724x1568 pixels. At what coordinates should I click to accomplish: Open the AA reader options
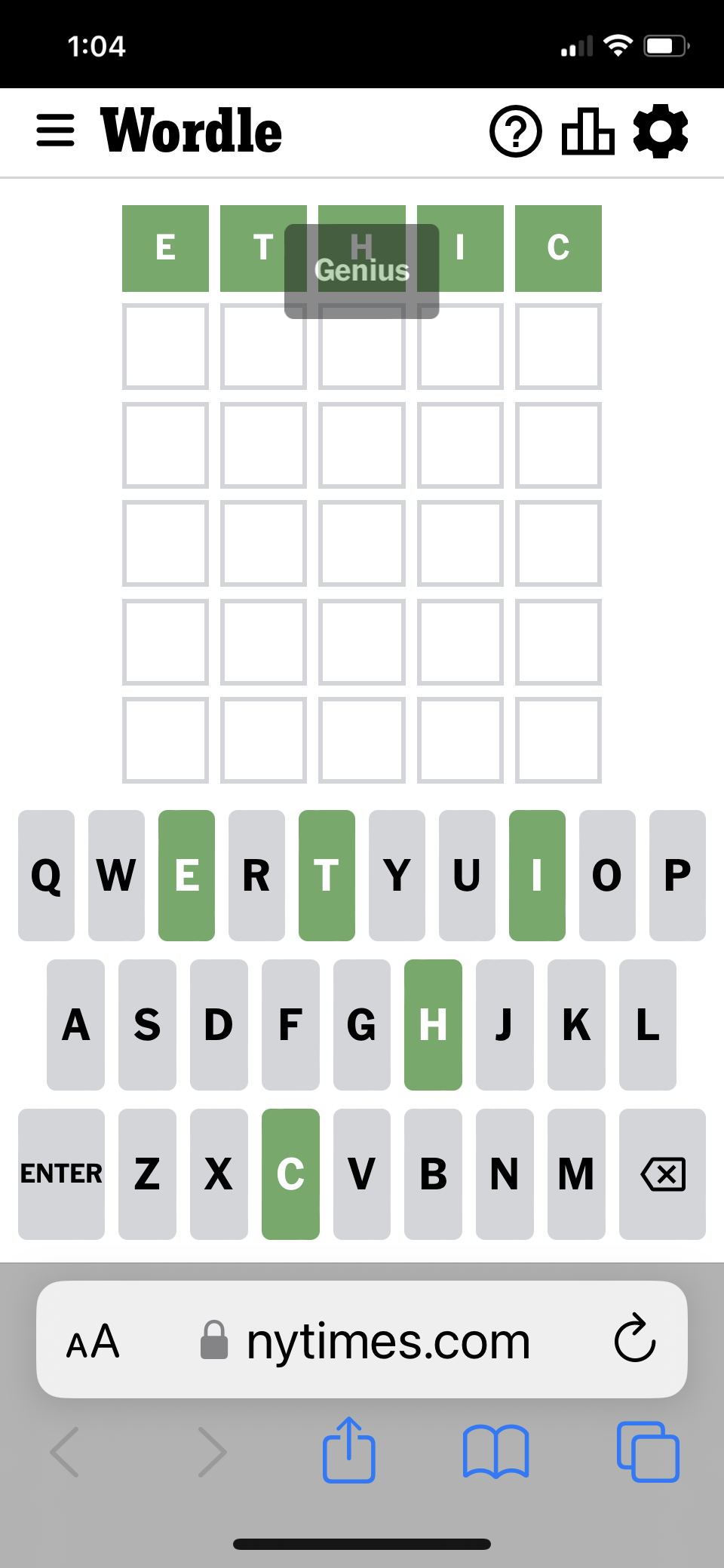point(93,1341)
